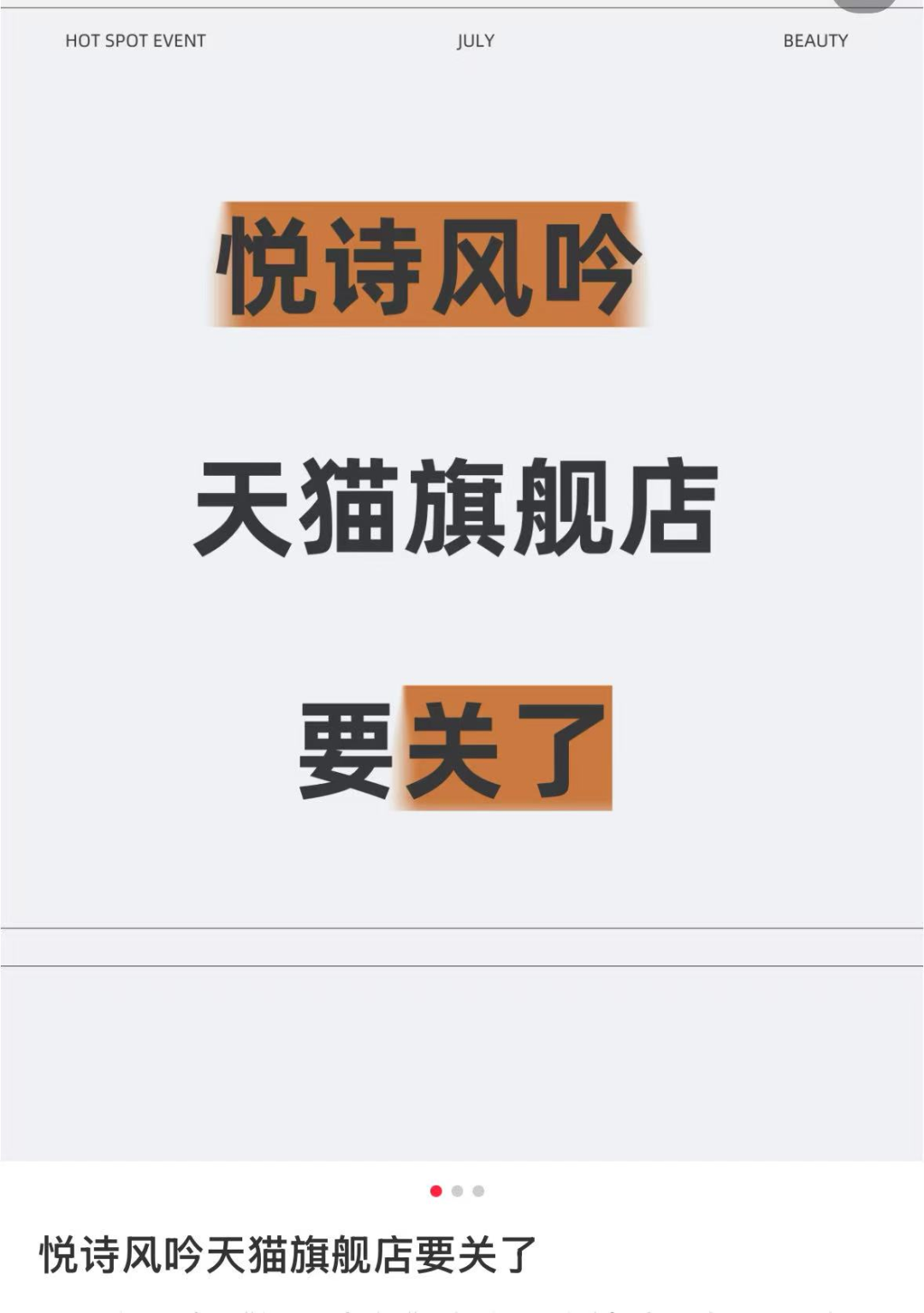Image resolution: width=924 pixels, height=1313 pixels.
Task: Jump to second image via page indicator
Action: pos(457,1191)
